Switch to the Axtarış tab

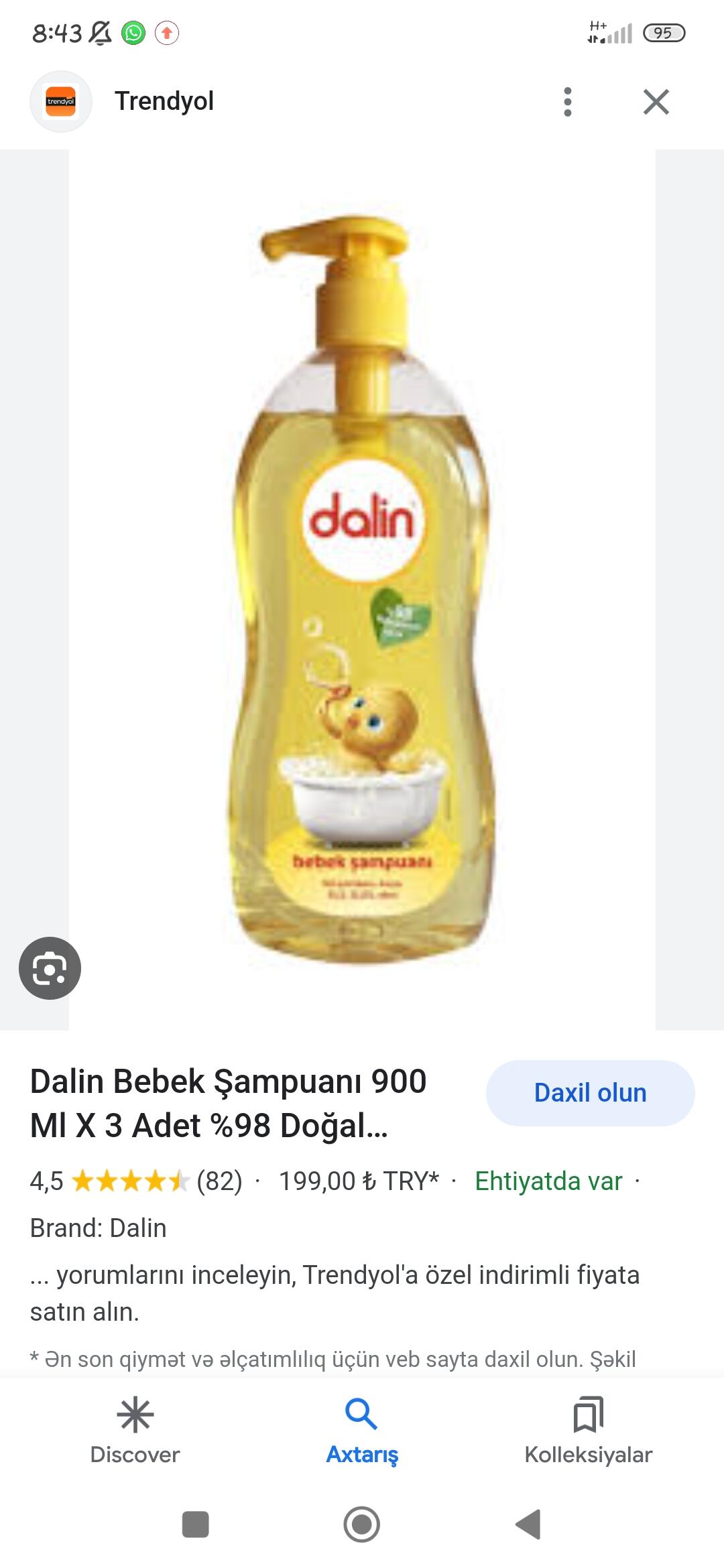tap(362, 1431)
